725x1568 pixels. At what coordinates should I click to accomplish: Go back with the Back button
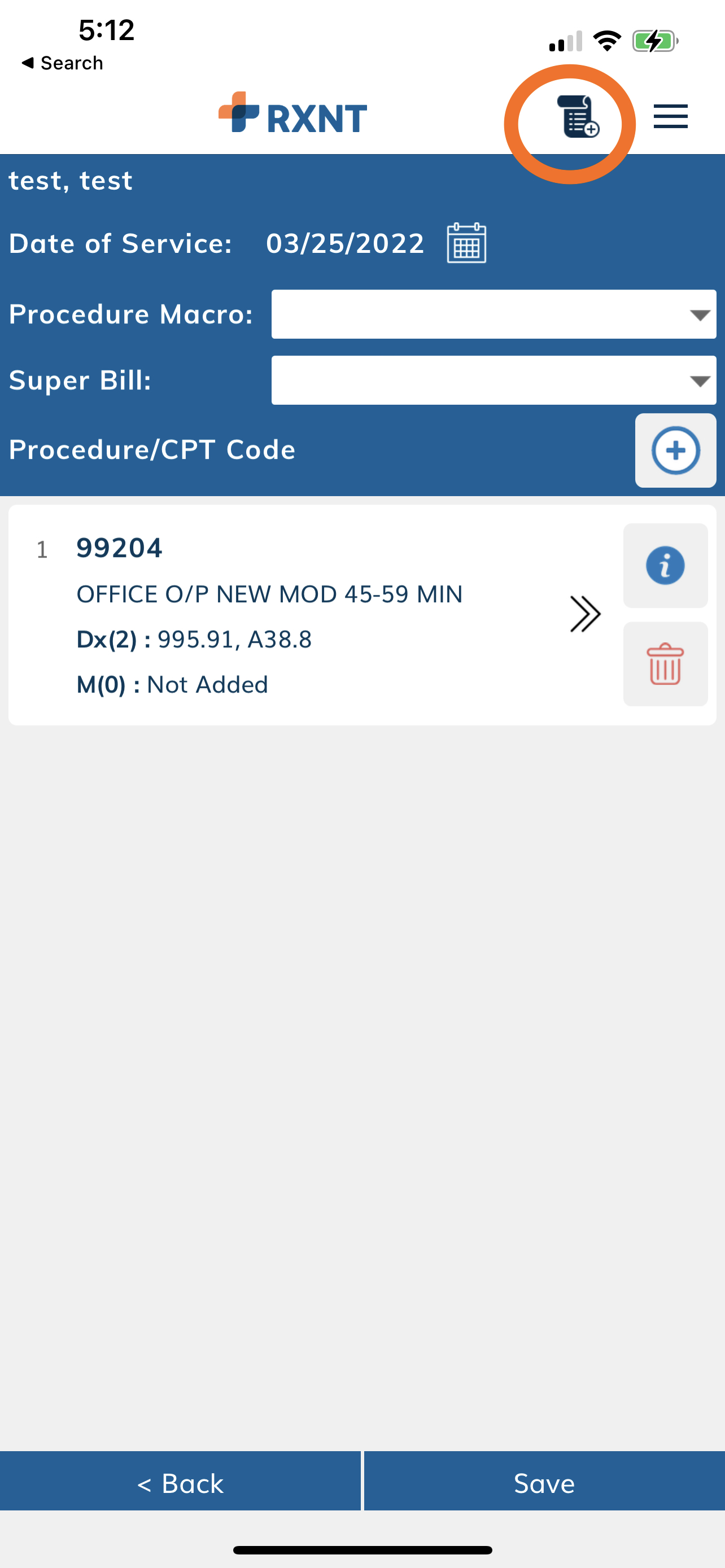pos(180,1483)
